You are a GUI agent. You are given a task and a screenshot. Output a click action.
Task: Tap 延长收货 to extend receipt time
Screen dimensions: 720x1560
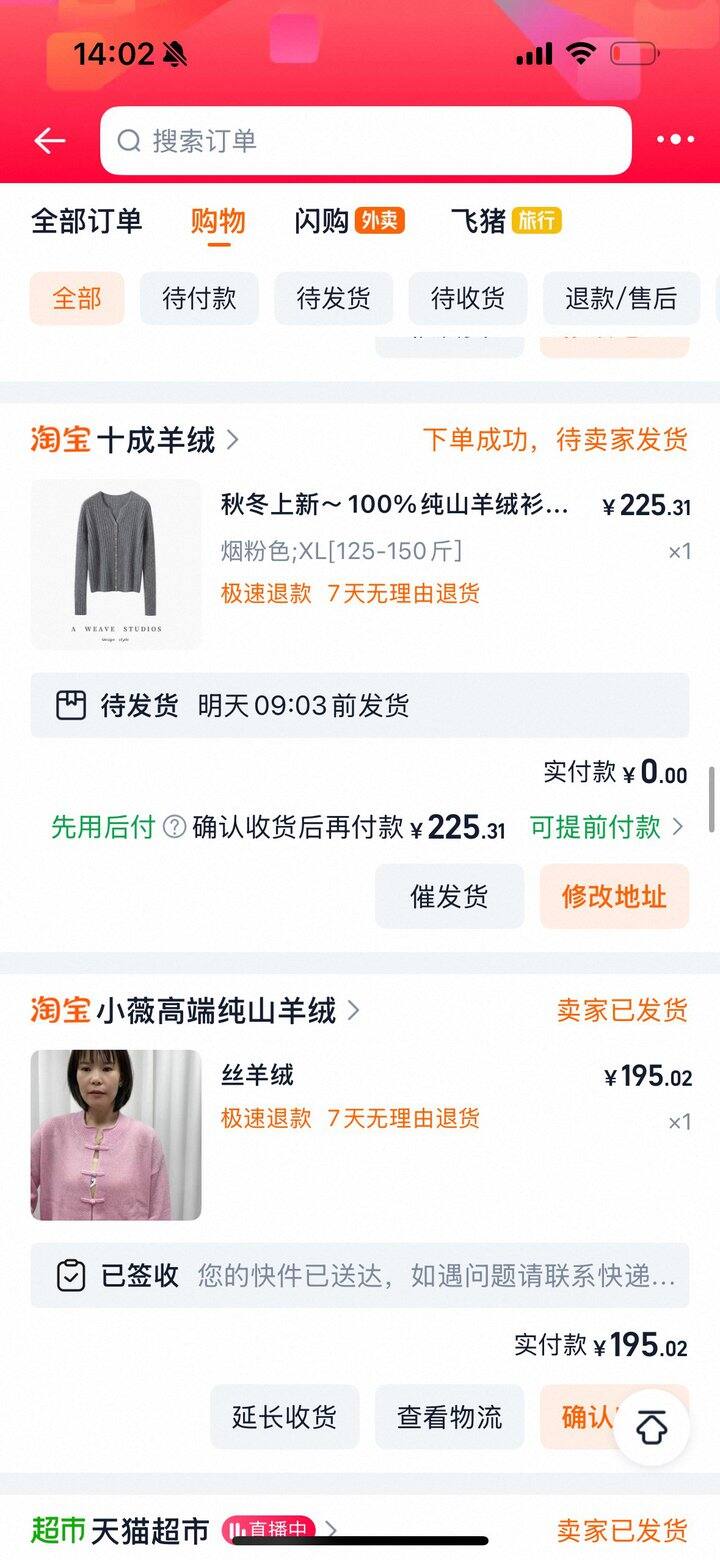click(x=284, y=1417)
